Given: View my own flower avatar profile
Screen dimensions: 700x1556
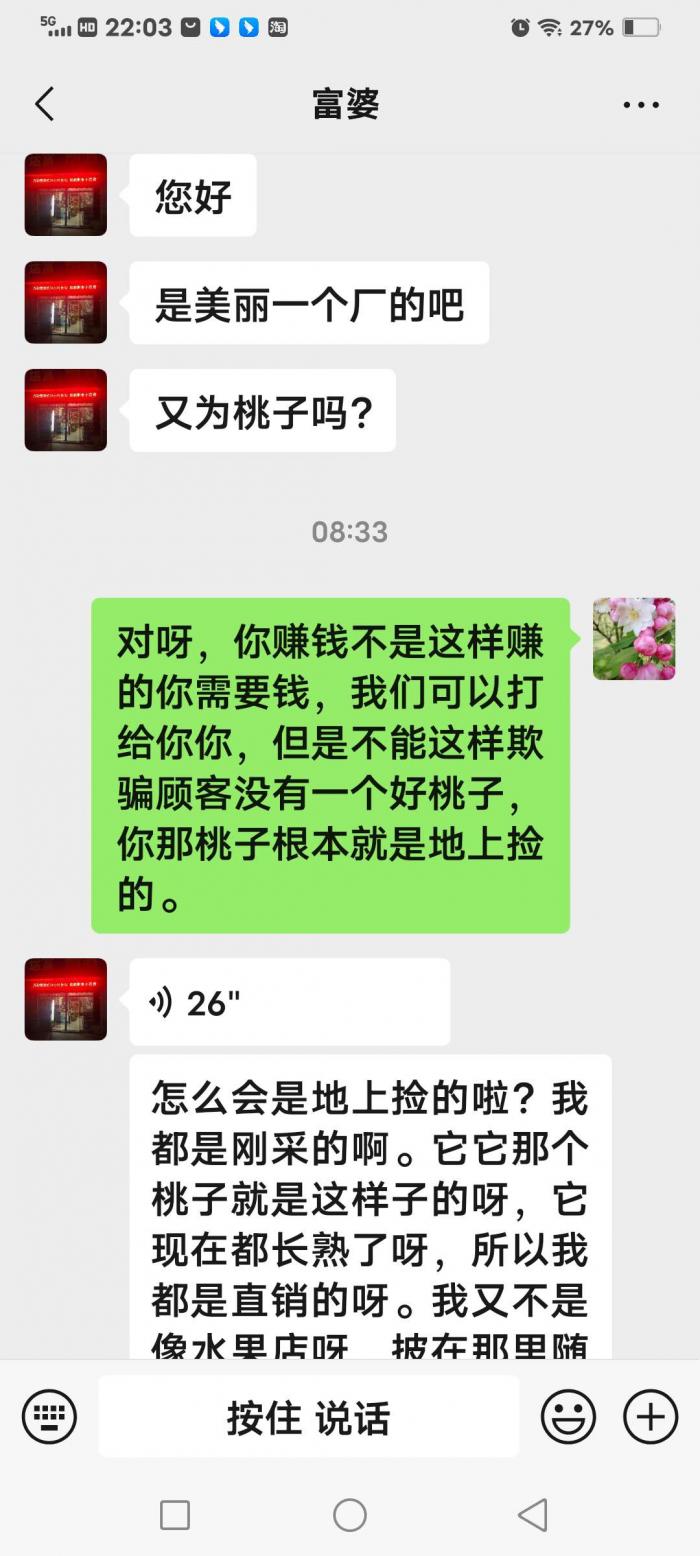Looking at the screenshot, I should pyautogui.click(x=634, y=639).
